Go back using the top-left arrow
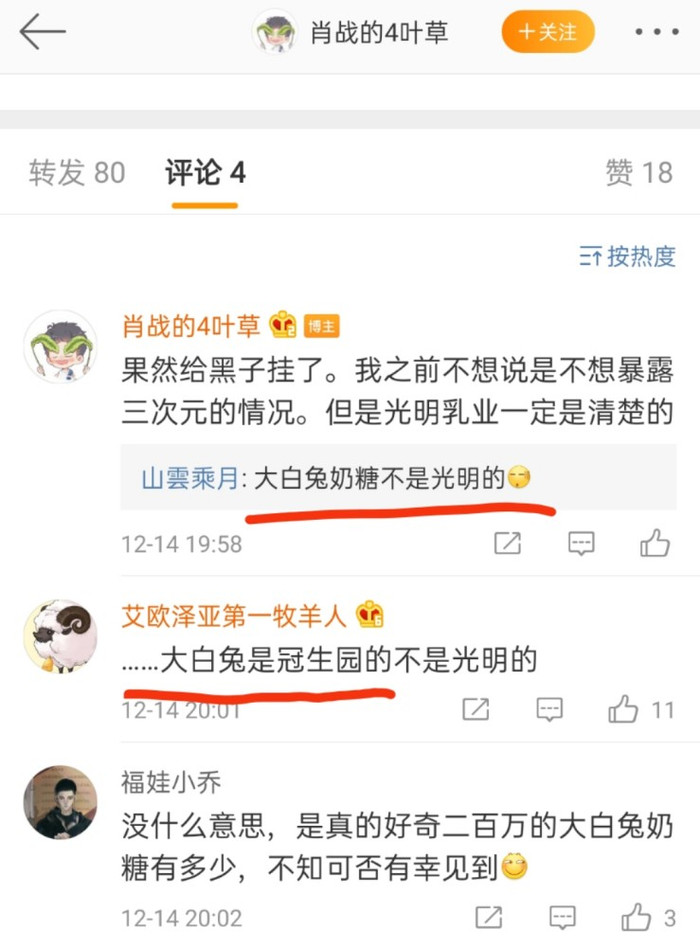700x947 pixels. (42, 32)
